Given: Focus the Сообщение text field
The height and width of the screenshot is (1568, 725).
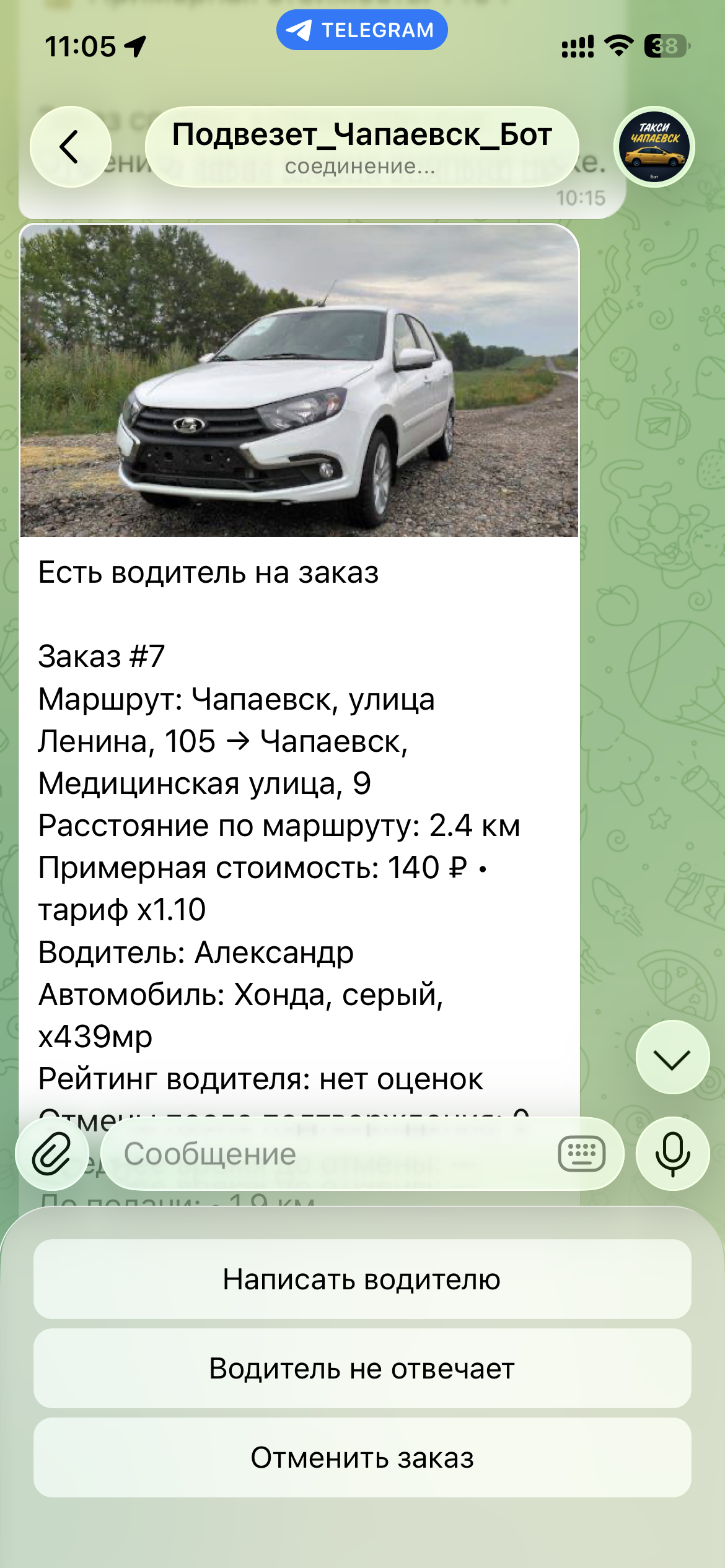Looking at the screenshot, I should [x=328, y=1154].
